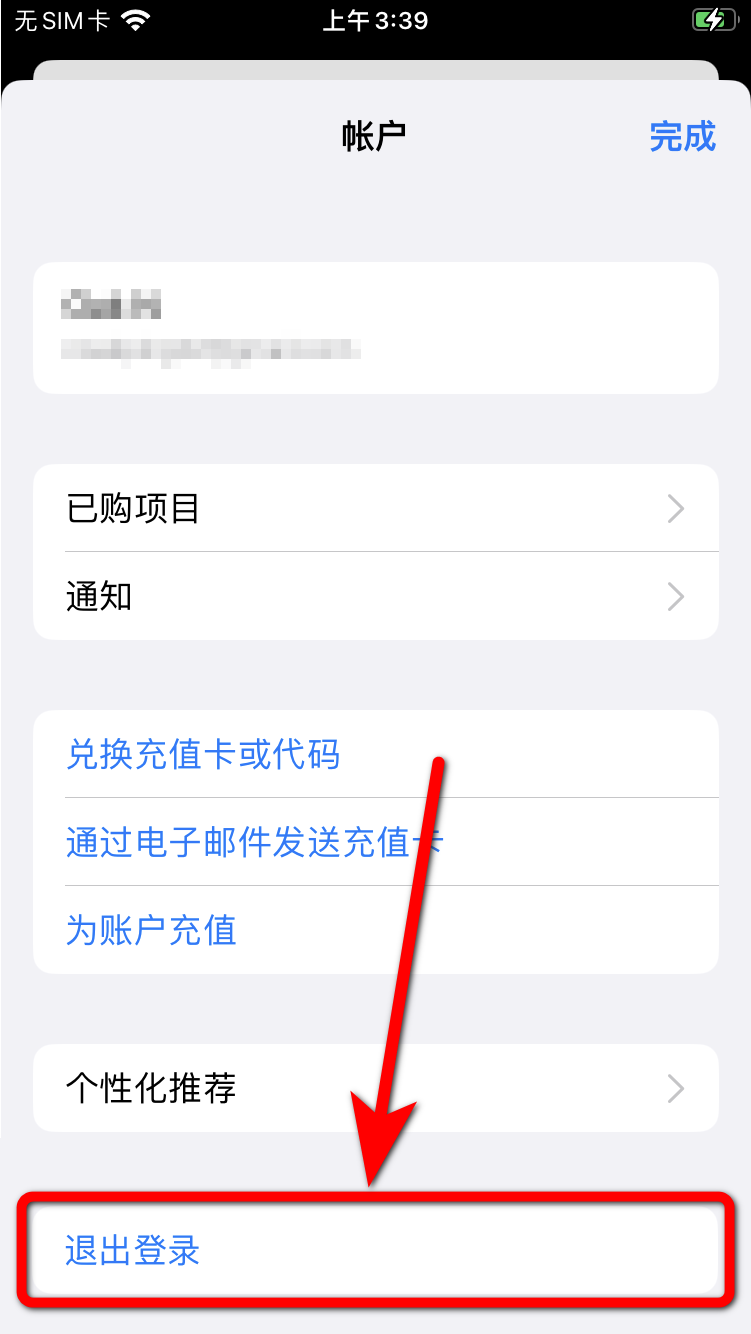Tap 完成 to close the account sheet
Viewport: 751px width, 1334px height.
click(682, 136)
